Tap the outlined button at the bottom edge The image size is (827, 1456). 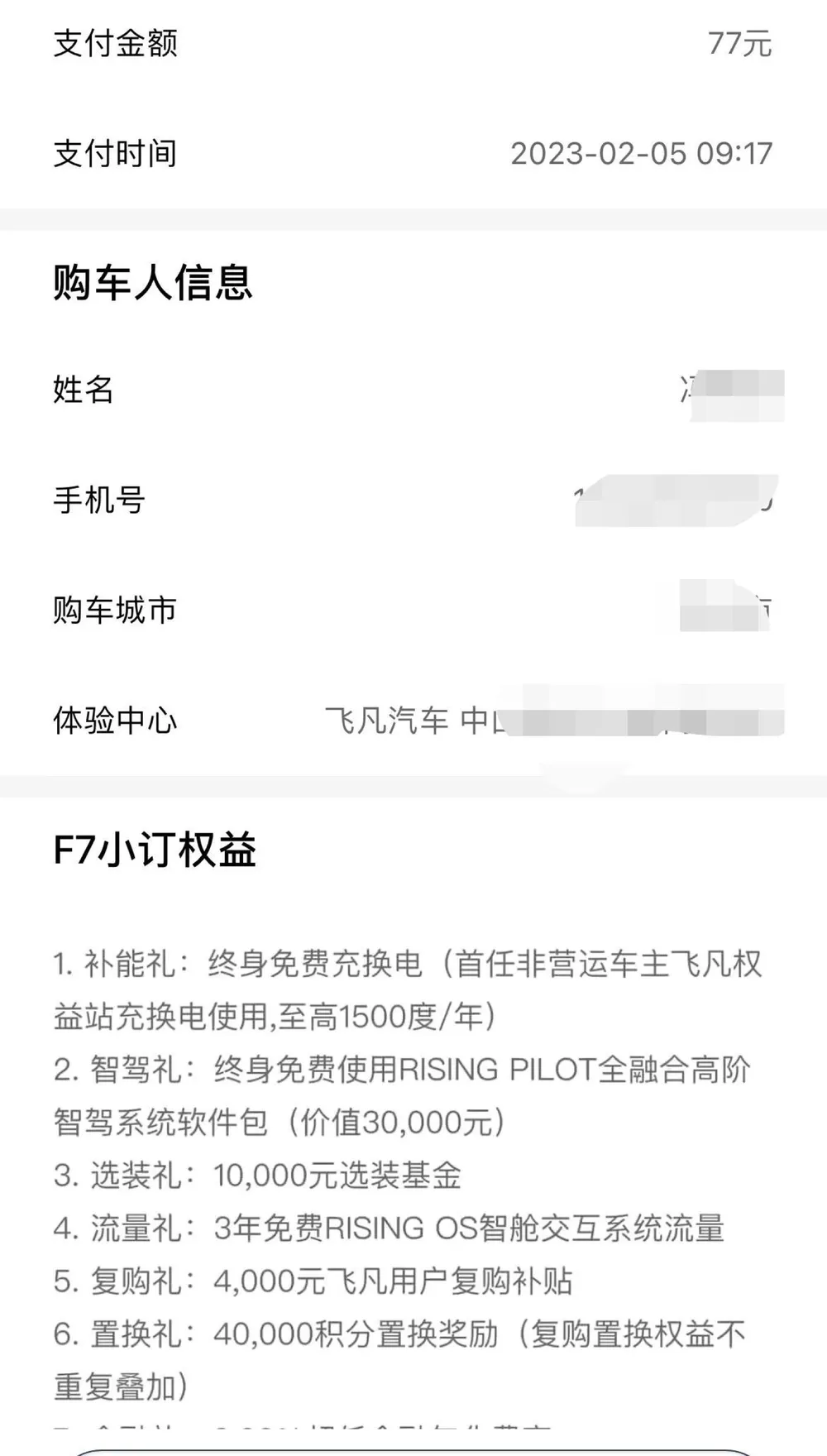coord(413,1452)
